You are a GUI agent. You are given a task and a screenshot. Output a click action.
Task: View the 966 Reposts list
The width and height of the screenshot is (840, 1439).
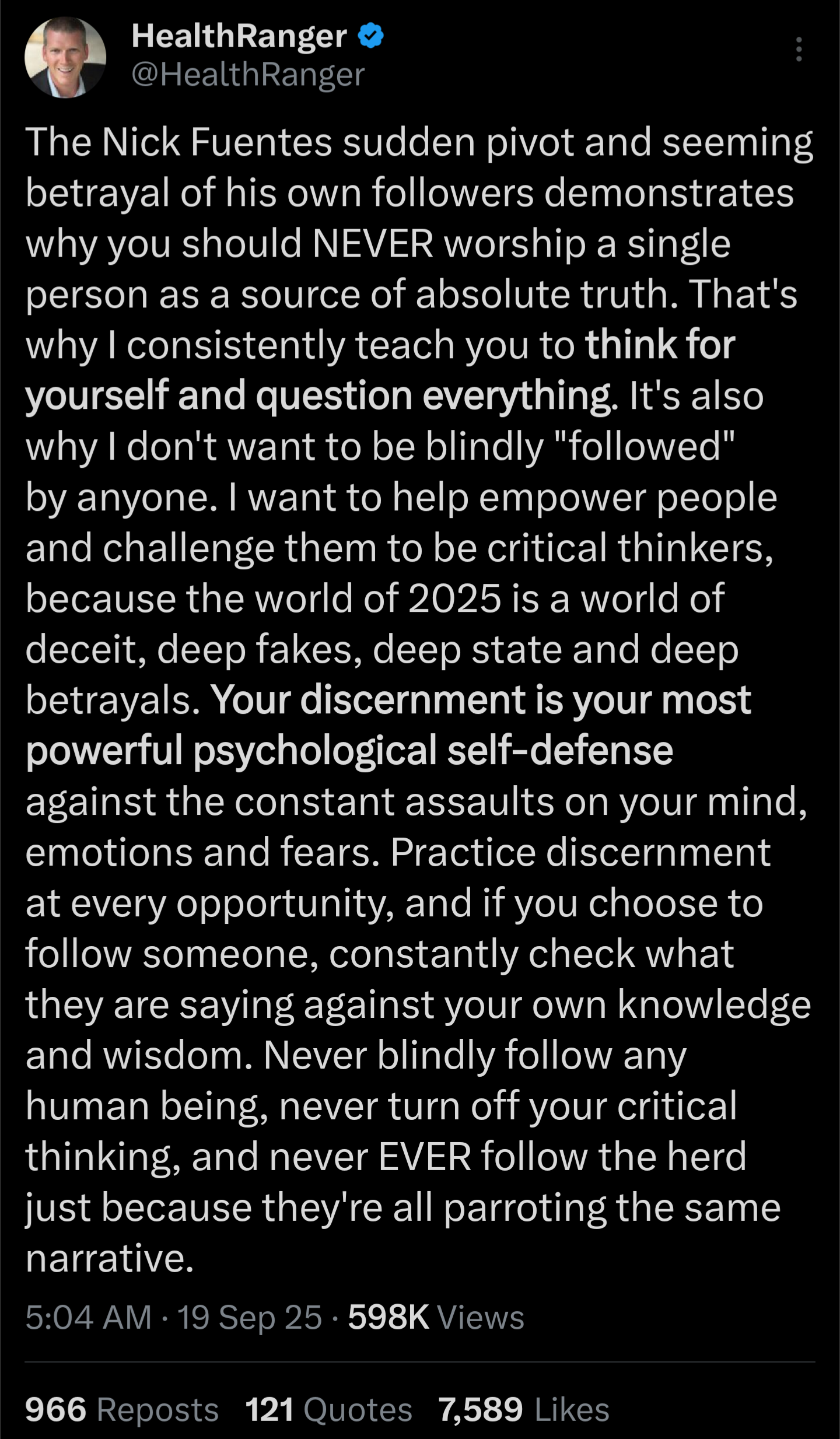tap(122, 1410)
